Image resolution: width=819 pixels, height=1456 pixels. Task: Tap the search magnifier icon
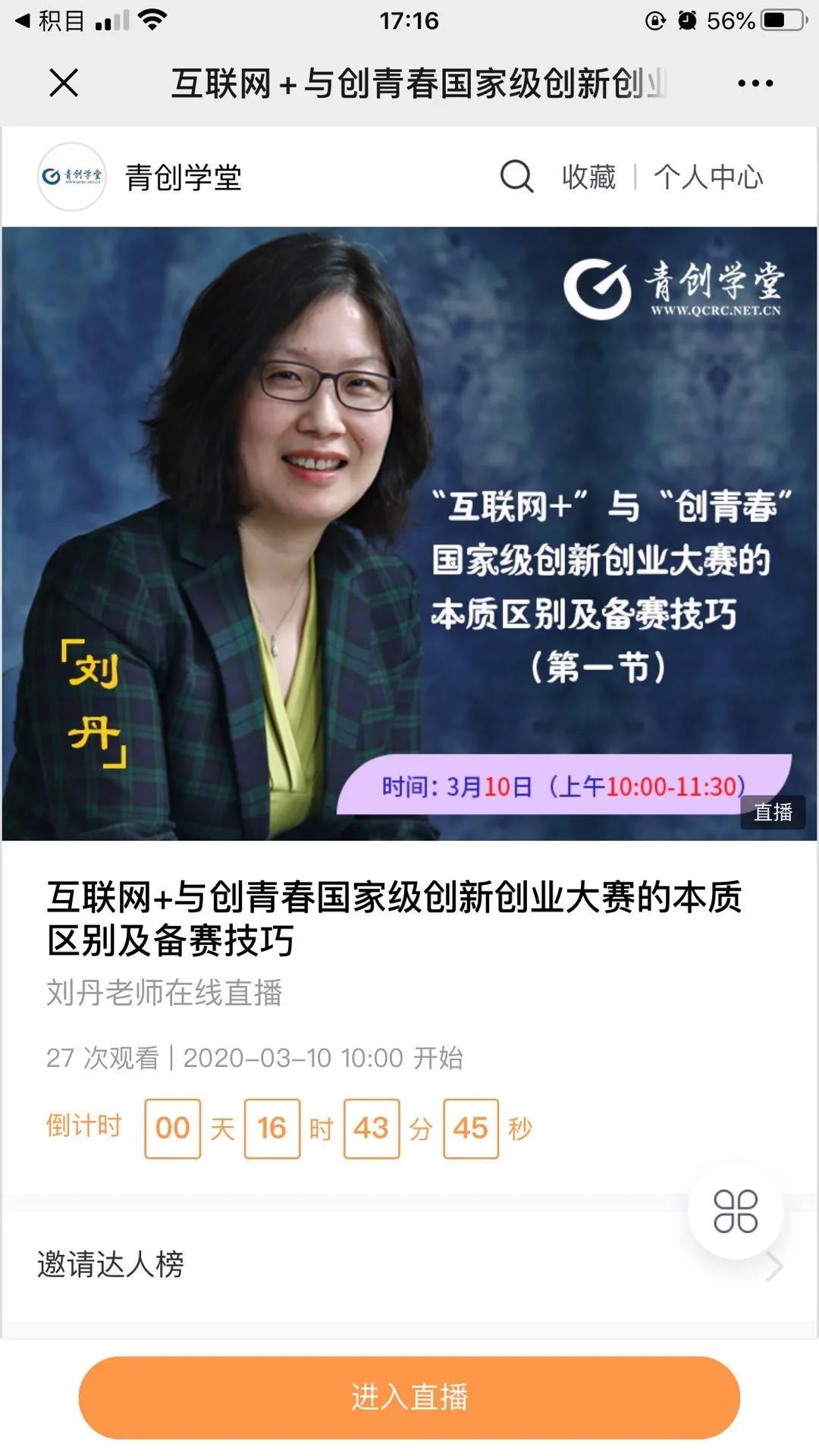coord(516,177)
